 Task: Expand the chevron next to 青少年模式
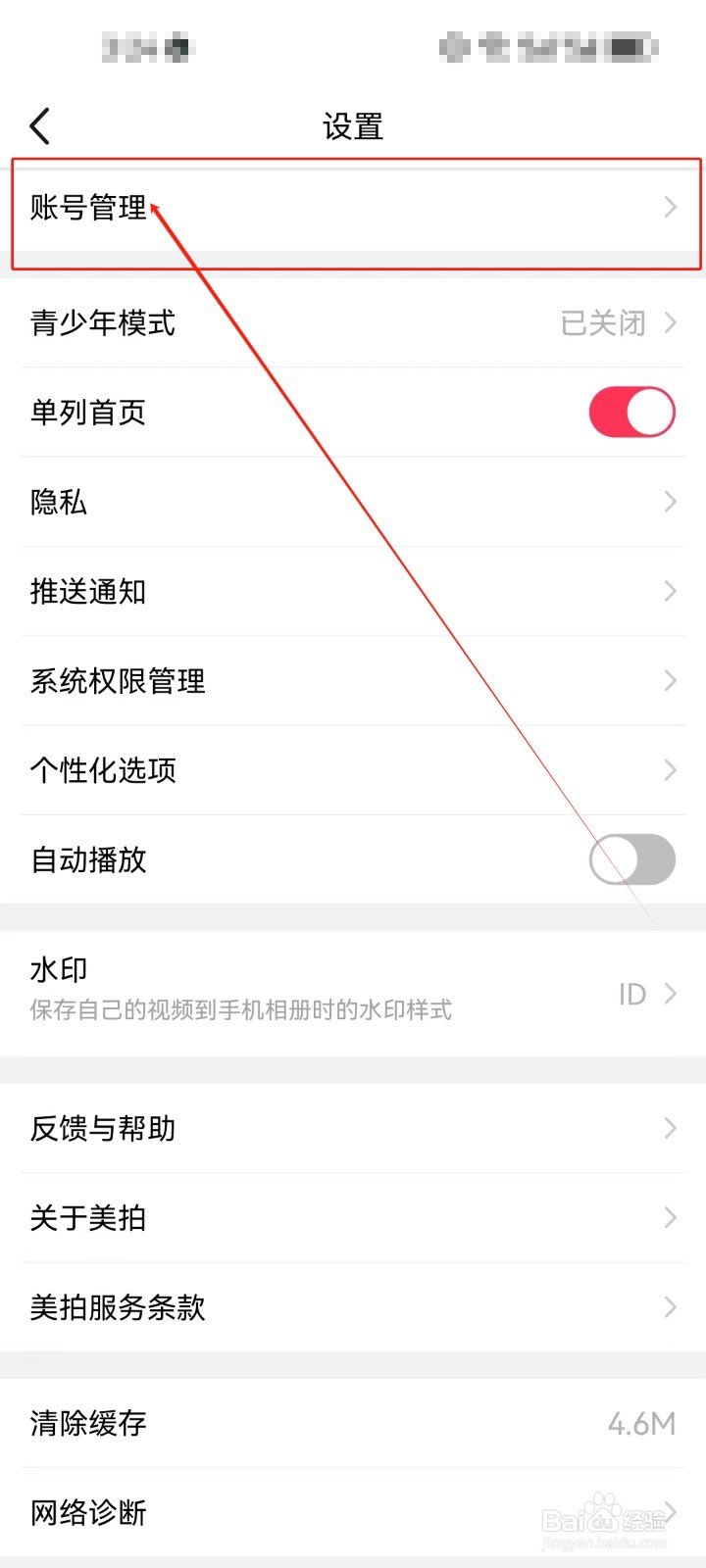[x=674, y=322]
